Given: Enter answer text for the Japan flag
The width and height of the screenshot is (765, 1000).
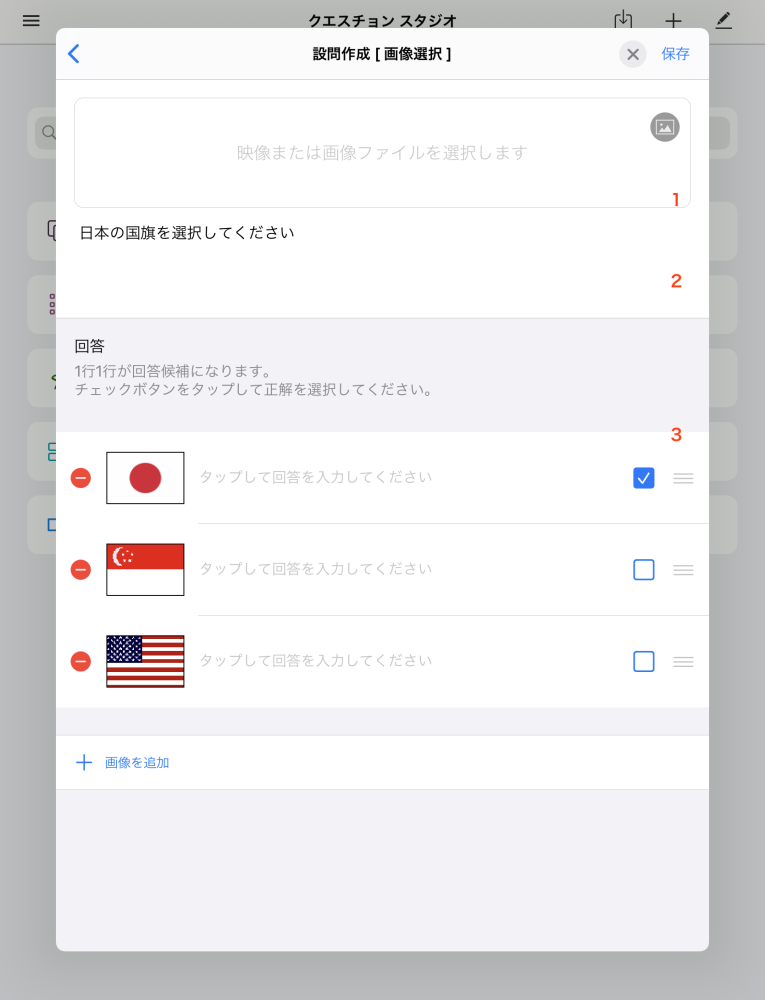Looking at the screenshot, I should point(400,477).
